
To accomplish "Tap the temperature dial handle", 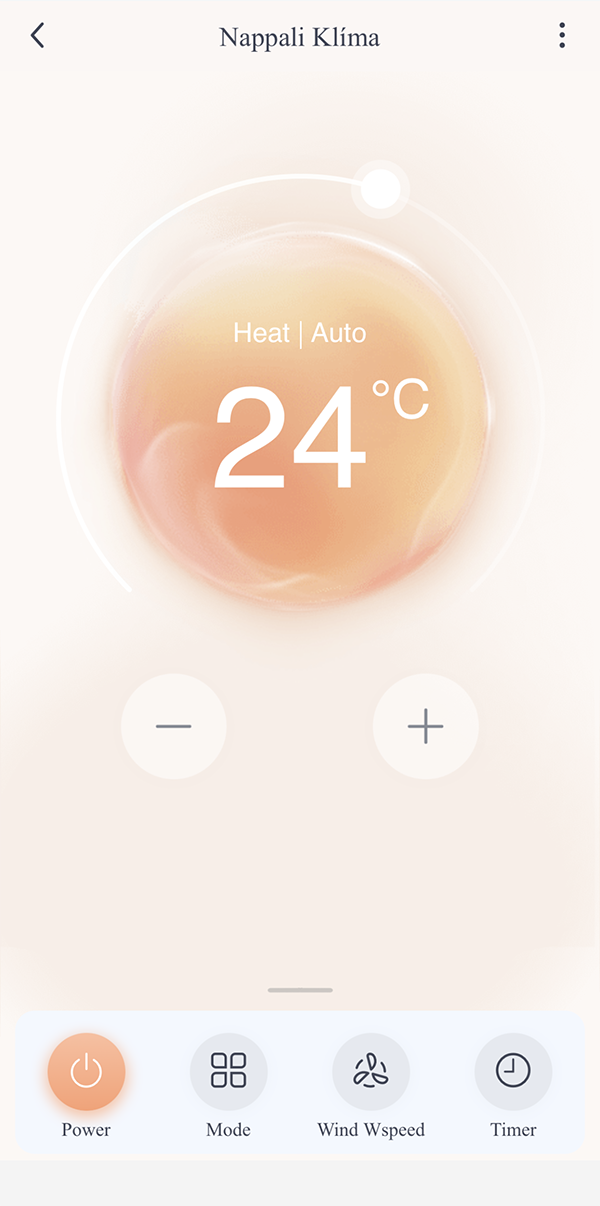I will coord(380,189).
